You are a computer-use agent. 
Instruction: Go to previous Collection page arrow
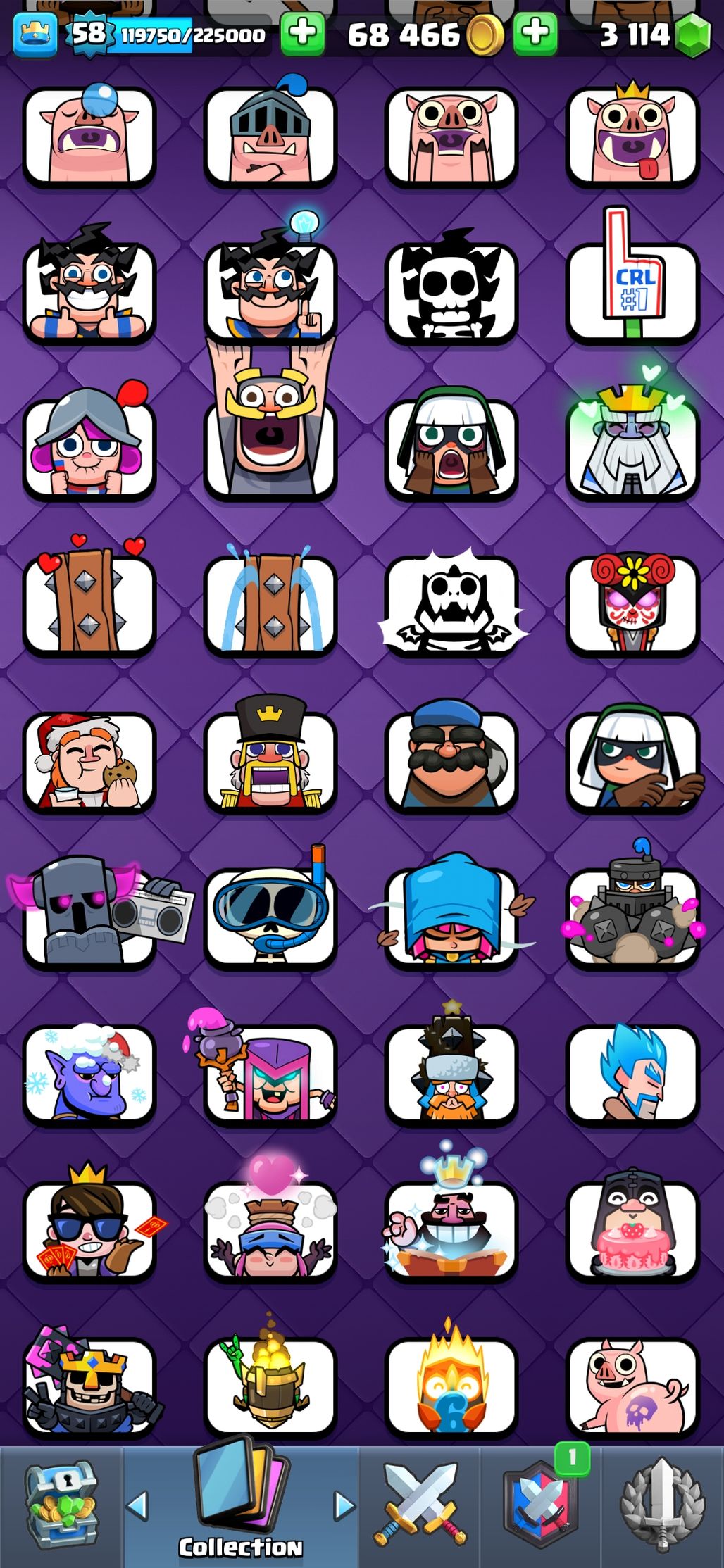pyautogui.click(x=137, y=1506)
